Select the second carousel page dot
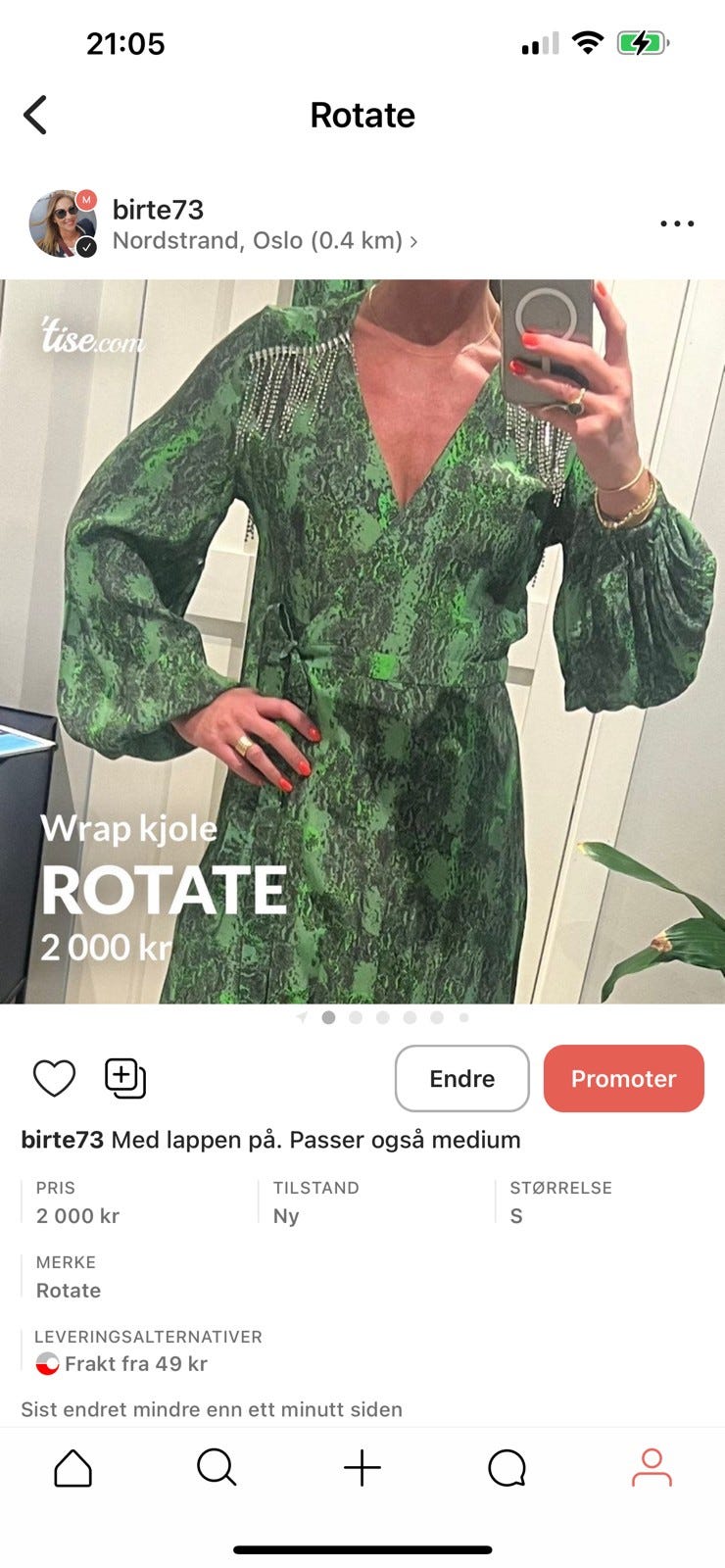Screen dimensions: 725x1568 pyautogui.click(x=356, y=1017)
